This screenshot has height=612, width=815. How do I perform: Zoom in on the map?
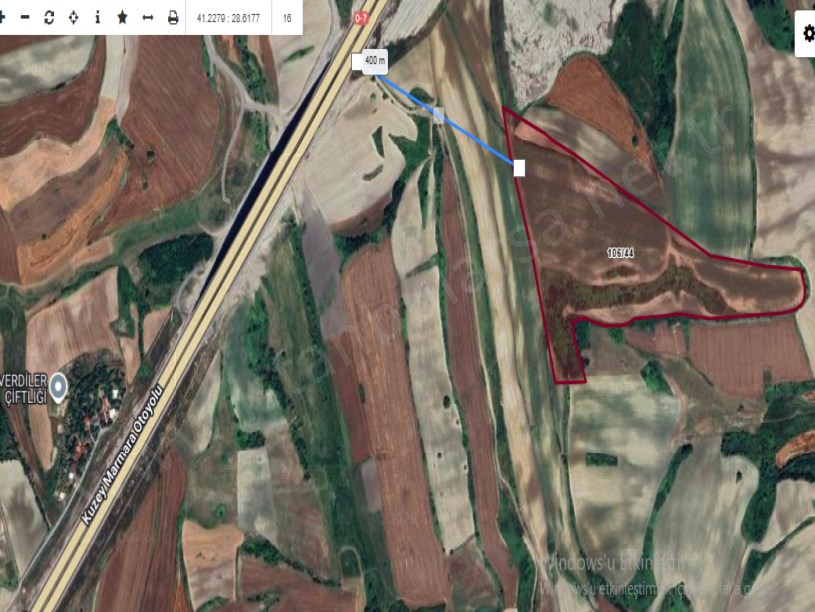[x=3, y=18]
